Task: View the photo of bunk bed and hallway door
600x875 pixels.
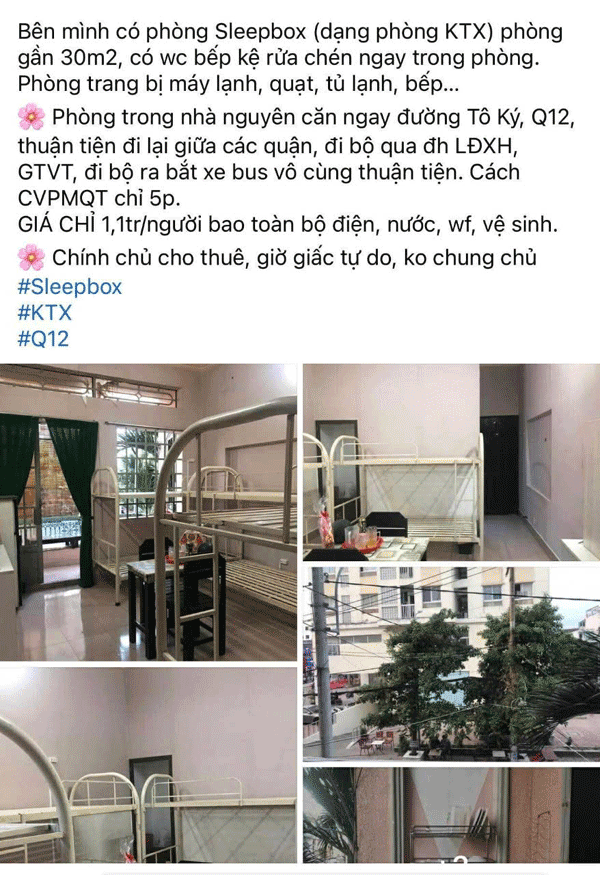Action: [x=451, y=462]
